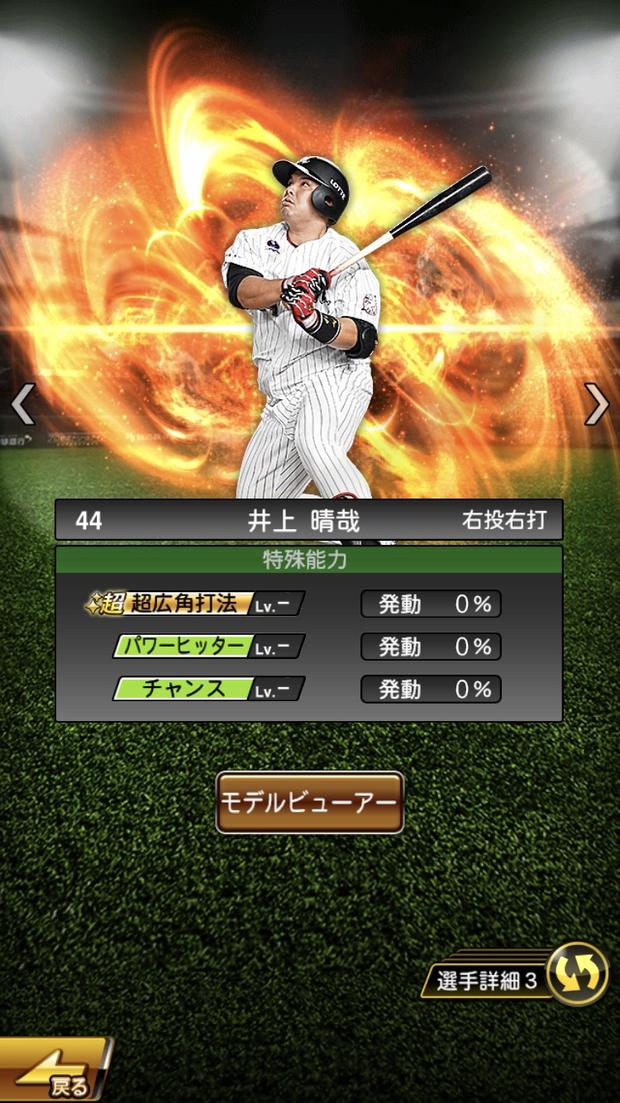View the チャンス special ability
Image resolution: width=620 pixels, height=1103 pixels.
tap(208, 689)
